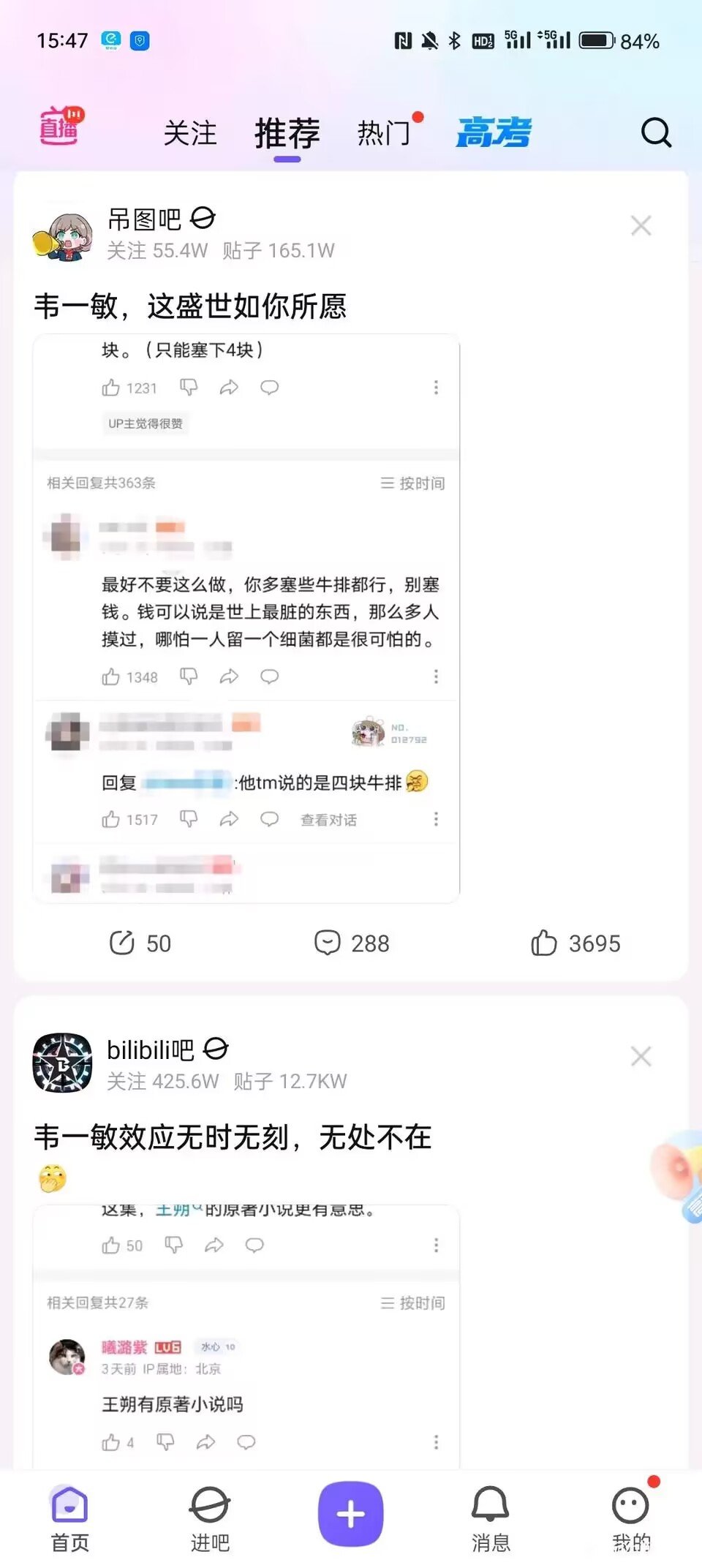
Task: Dismiss the bilibili吧 post
Action: tap(641, 1057)
